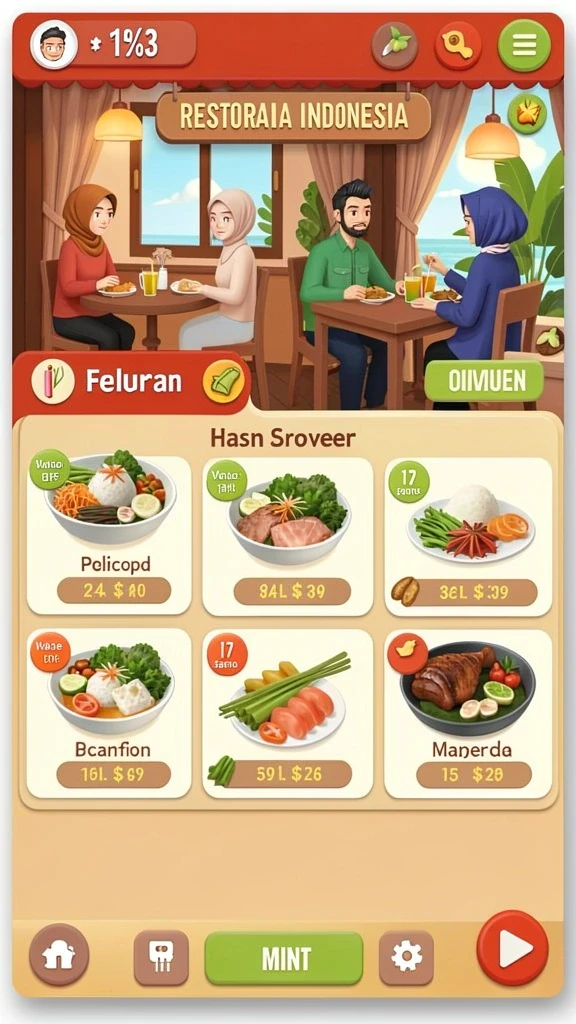
Task: Open the Pelicopd dish card
Action: [x=109, y=533]
